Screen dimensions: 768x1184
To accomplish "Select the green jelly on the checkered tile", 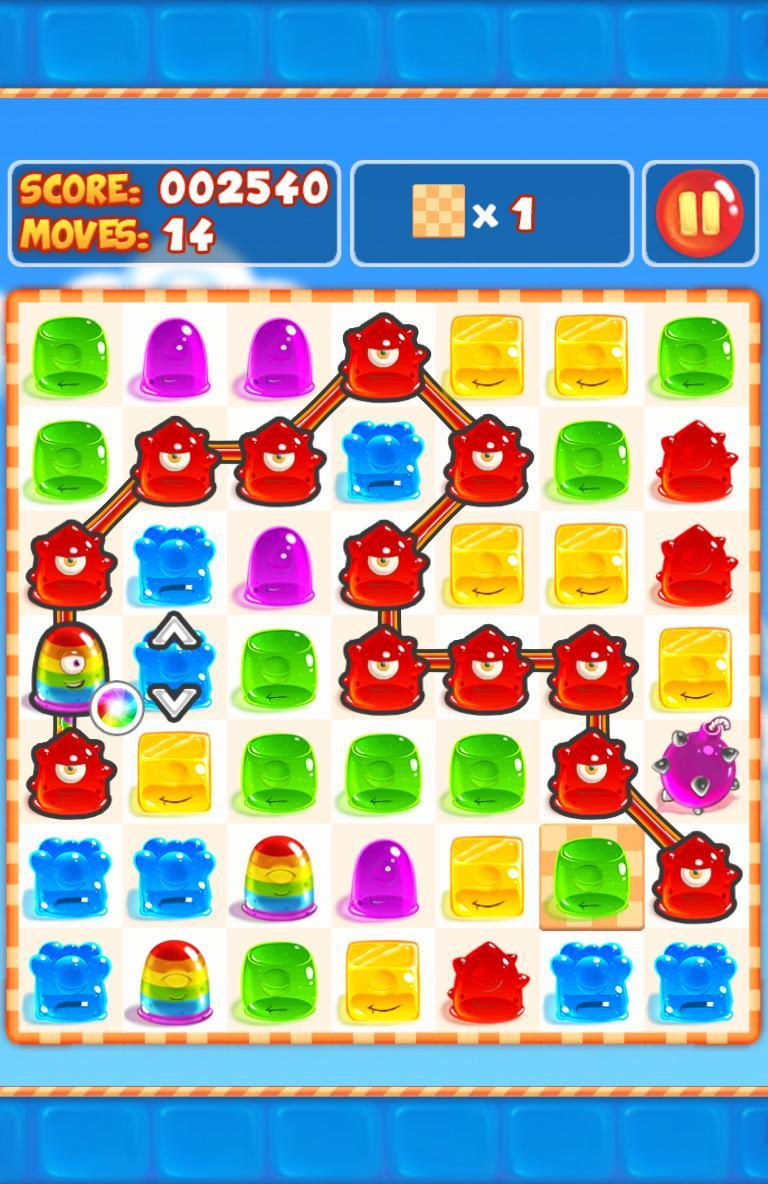I will pos(590,875).
